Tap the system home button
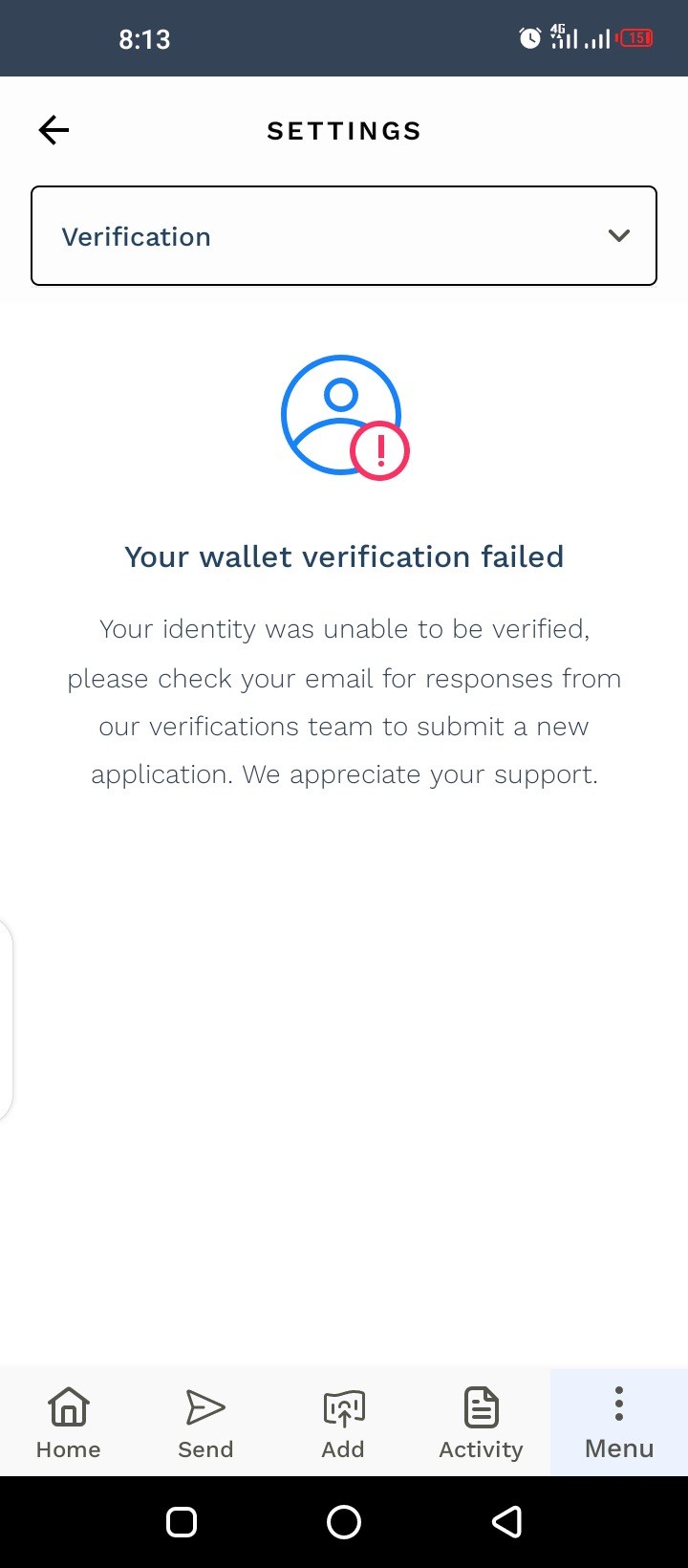This screenshot has width=688, height=1568. pos(344,1522)
